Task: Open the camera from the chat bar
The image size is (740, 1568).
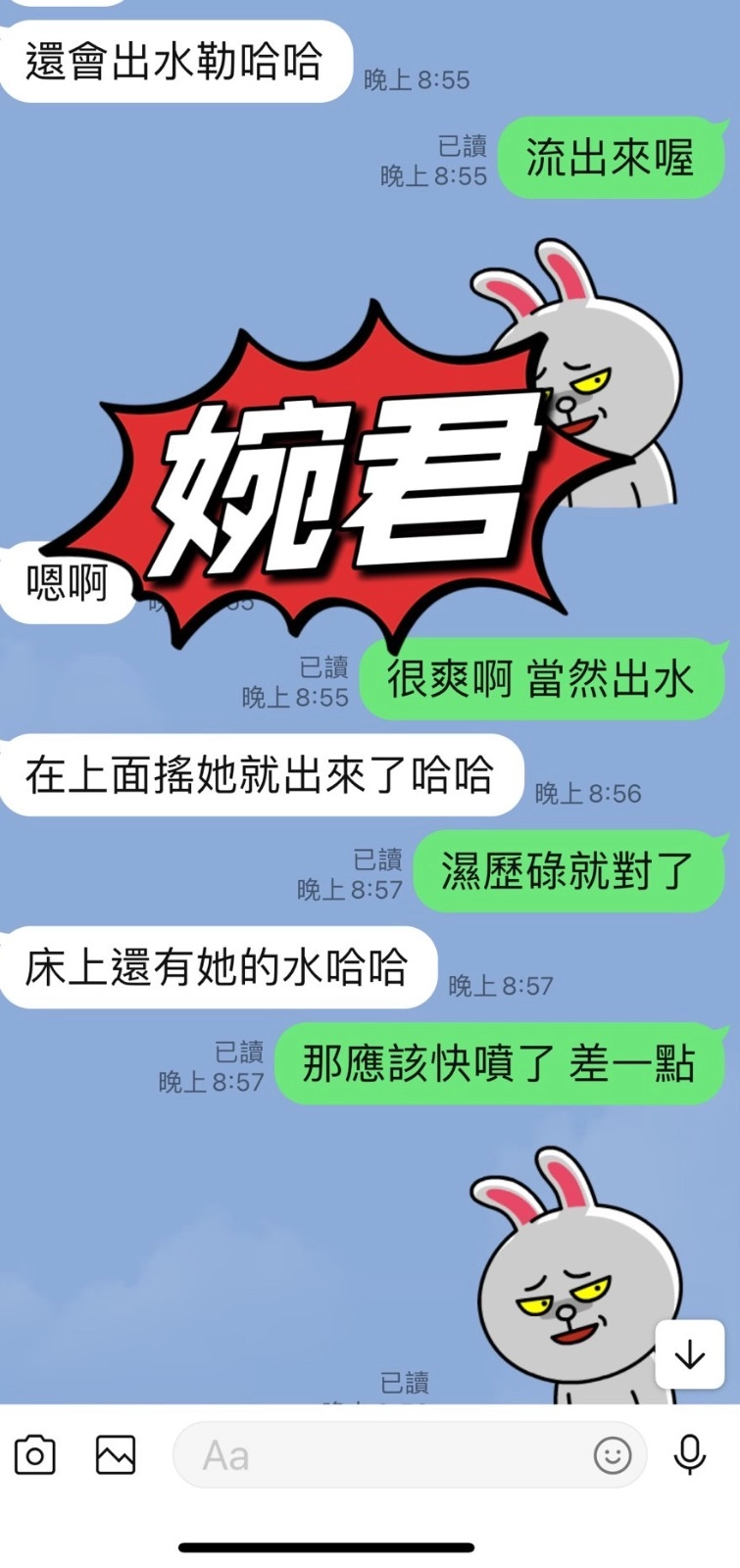Action: tap(35, 1455)
